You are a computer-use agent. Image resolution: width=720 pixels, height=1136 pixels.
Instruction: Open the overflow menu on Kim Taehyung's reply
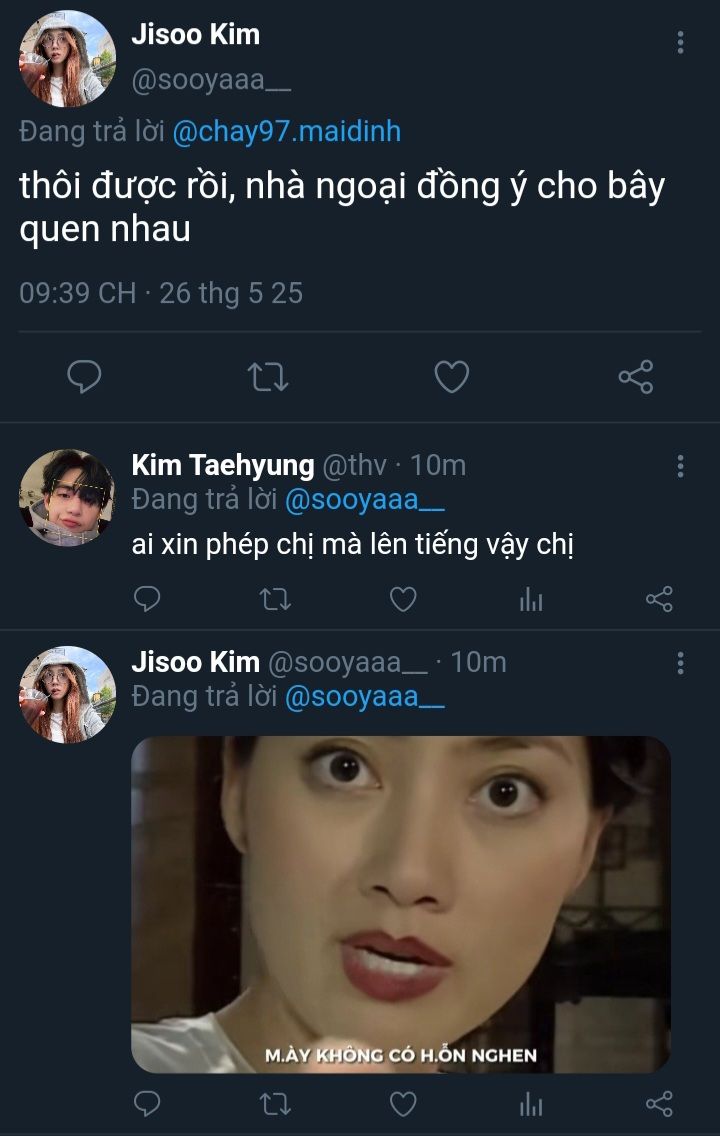pos(680,466)
